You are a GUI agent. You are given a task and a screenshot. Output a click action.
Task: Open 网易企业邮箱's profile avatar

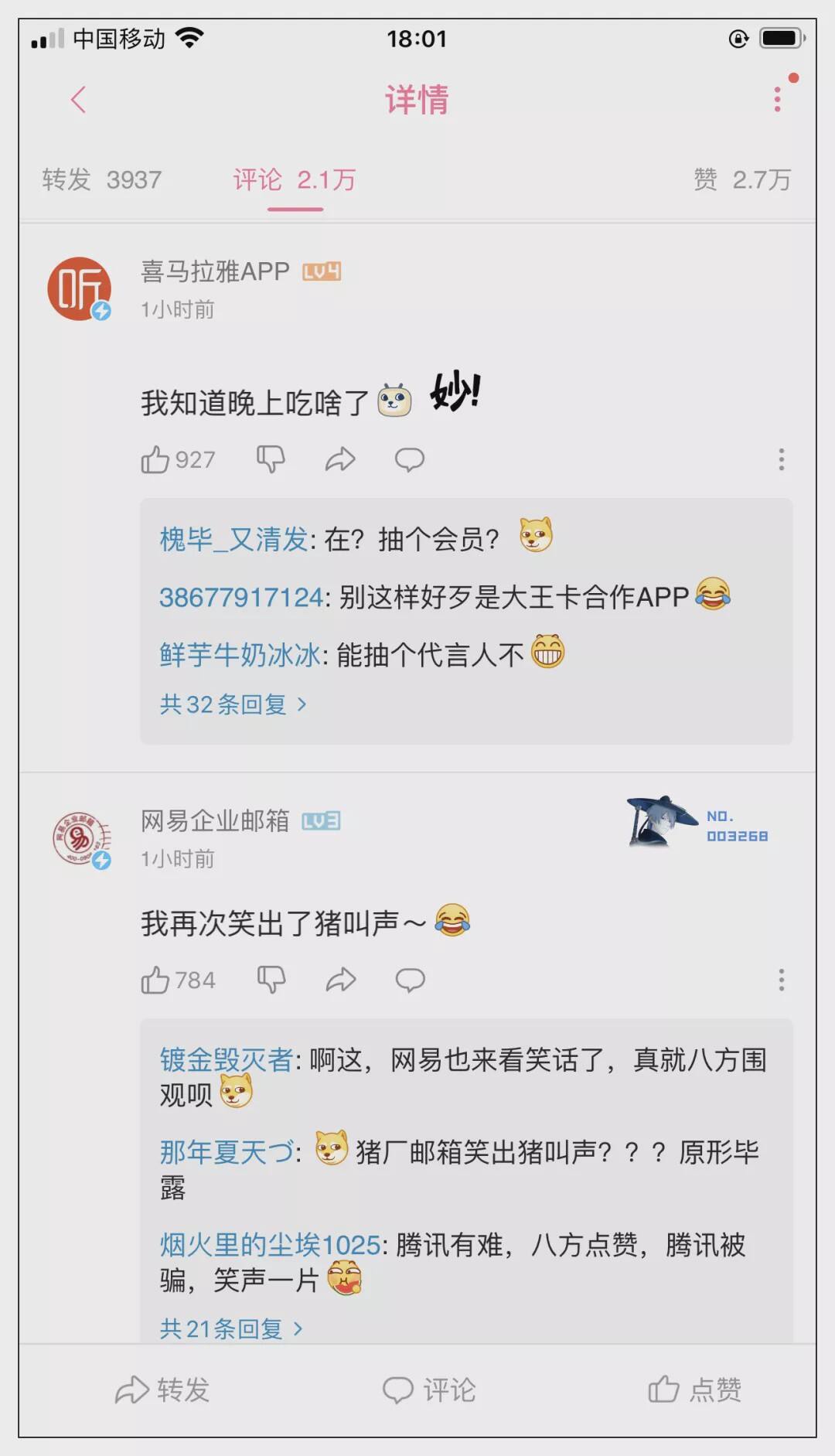click(80, 839)
